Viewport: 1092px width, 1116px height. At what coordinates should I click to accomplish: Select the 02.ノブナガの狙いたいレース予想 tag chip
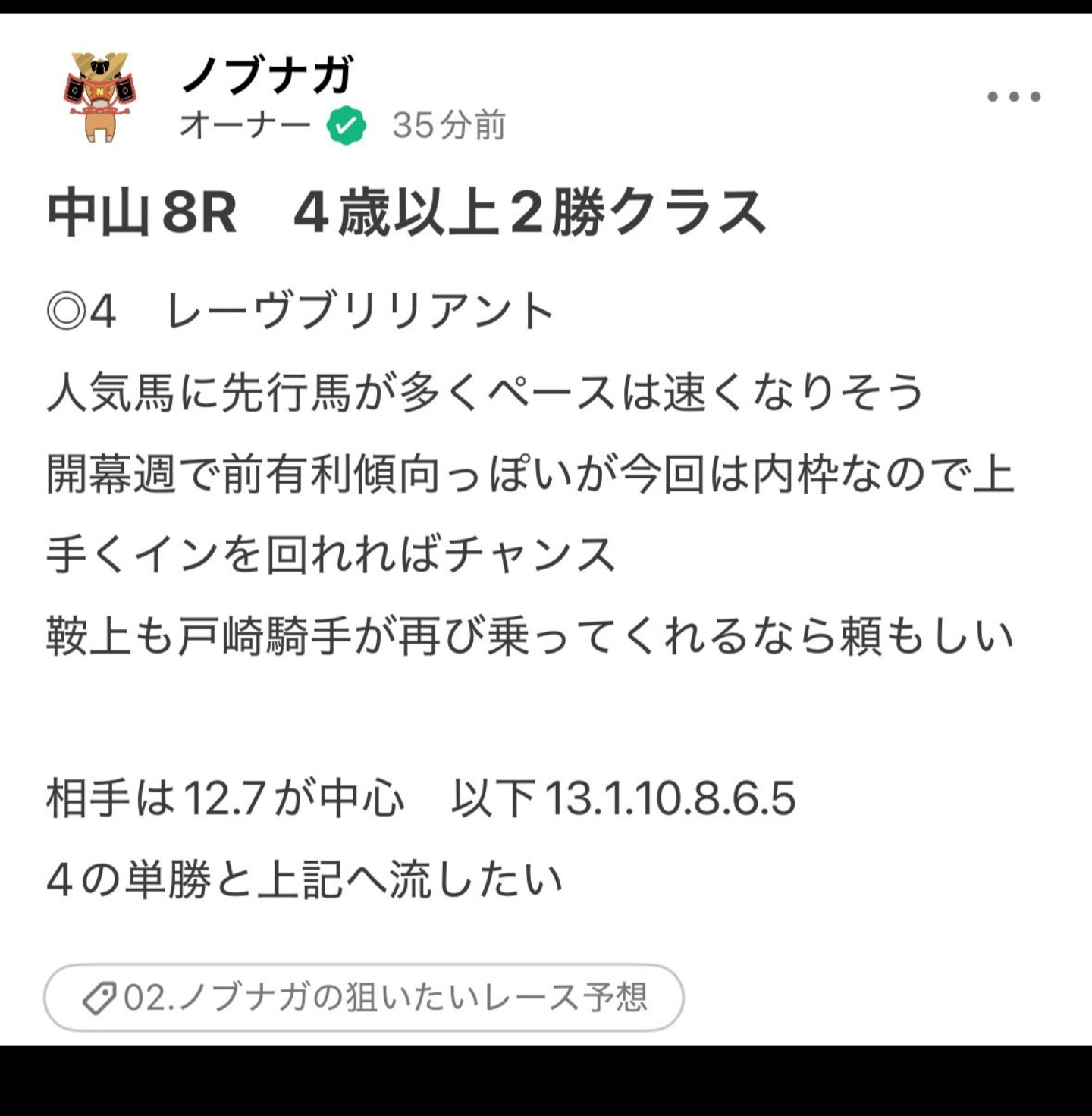364,997
